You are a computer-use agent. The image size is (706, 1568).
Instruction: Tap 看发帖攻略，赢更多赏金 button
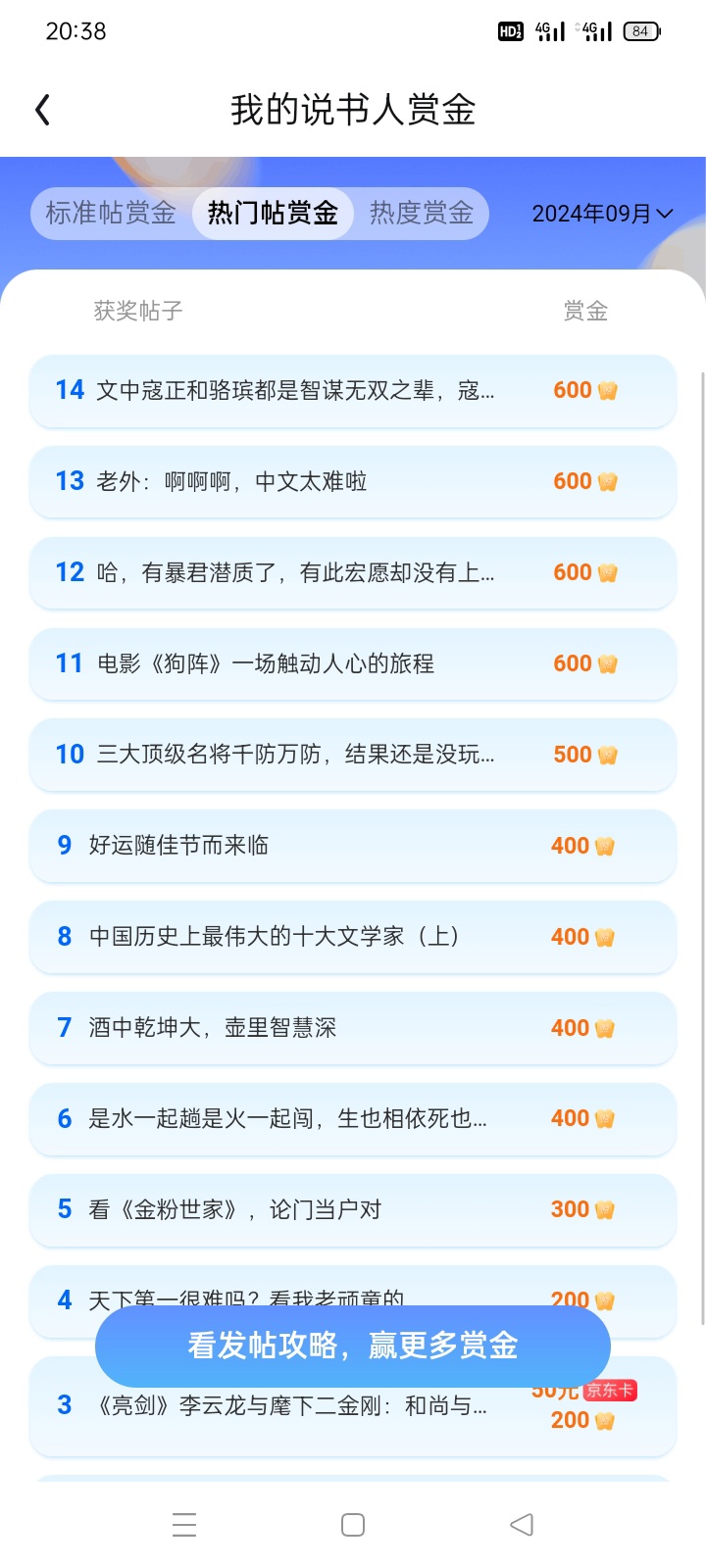[353, 1347]
